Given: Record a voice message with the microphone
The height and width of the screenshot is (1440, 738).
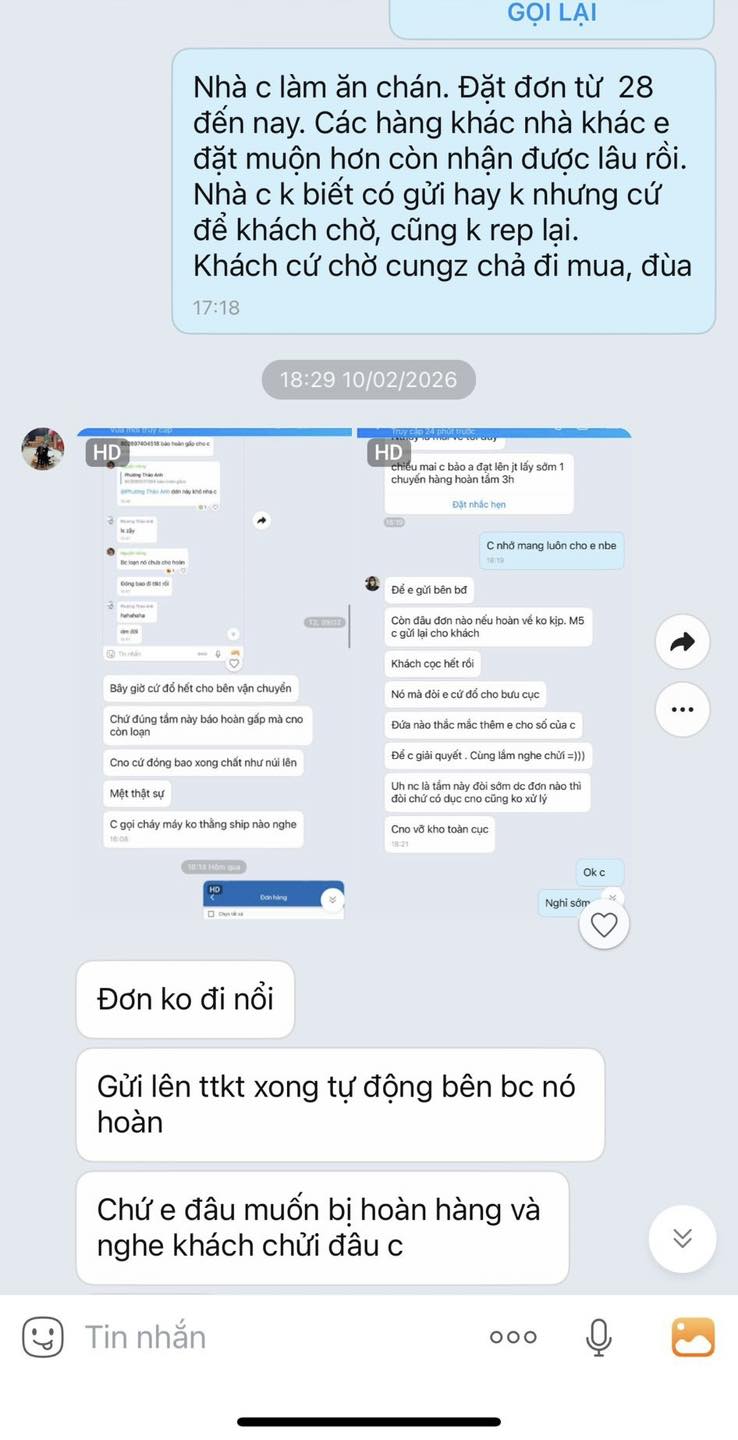Looking at the screenshot, I should (598, 1337).
